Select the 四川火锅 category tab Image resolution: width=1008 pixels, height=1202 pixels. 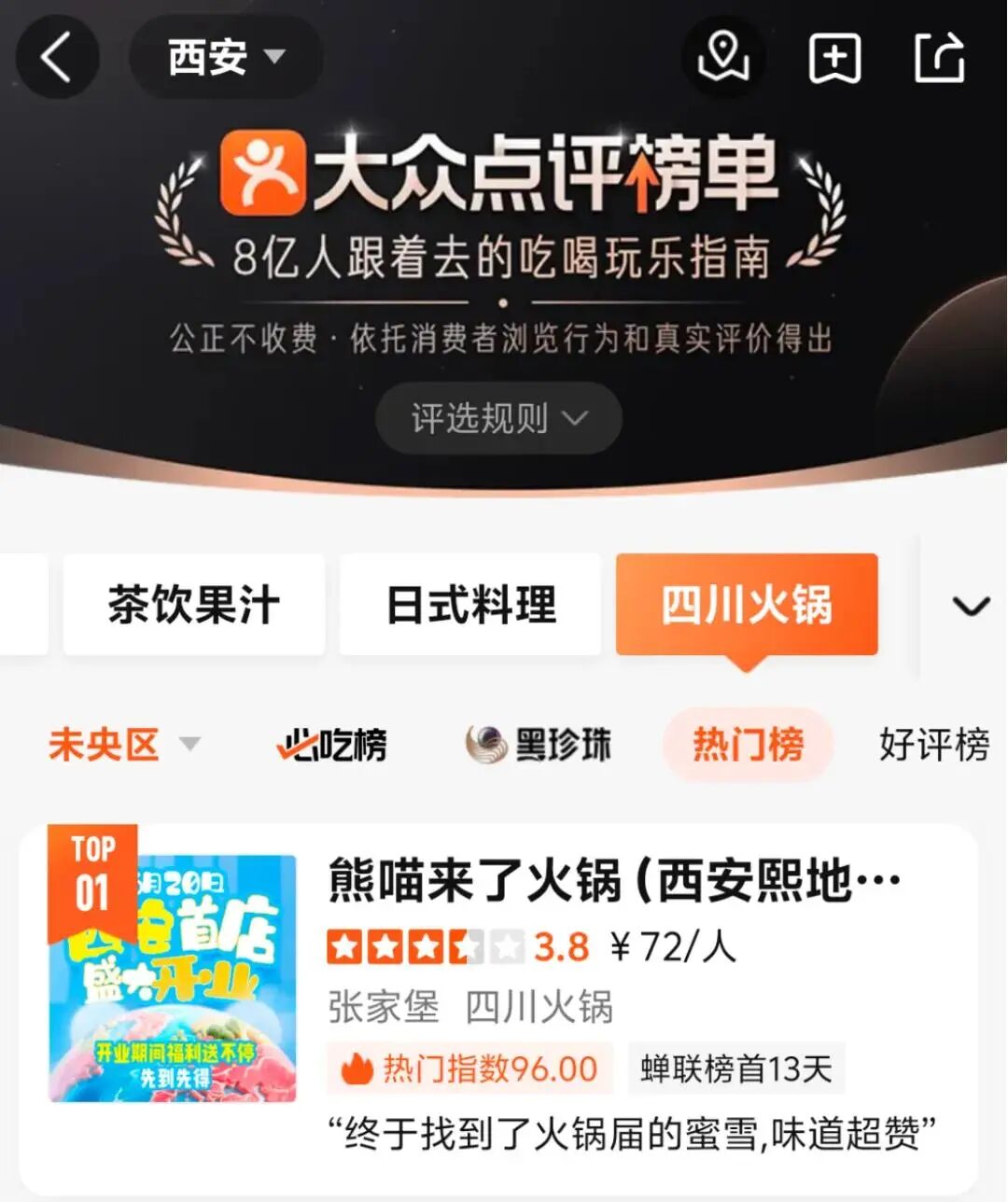coord(746,605)
